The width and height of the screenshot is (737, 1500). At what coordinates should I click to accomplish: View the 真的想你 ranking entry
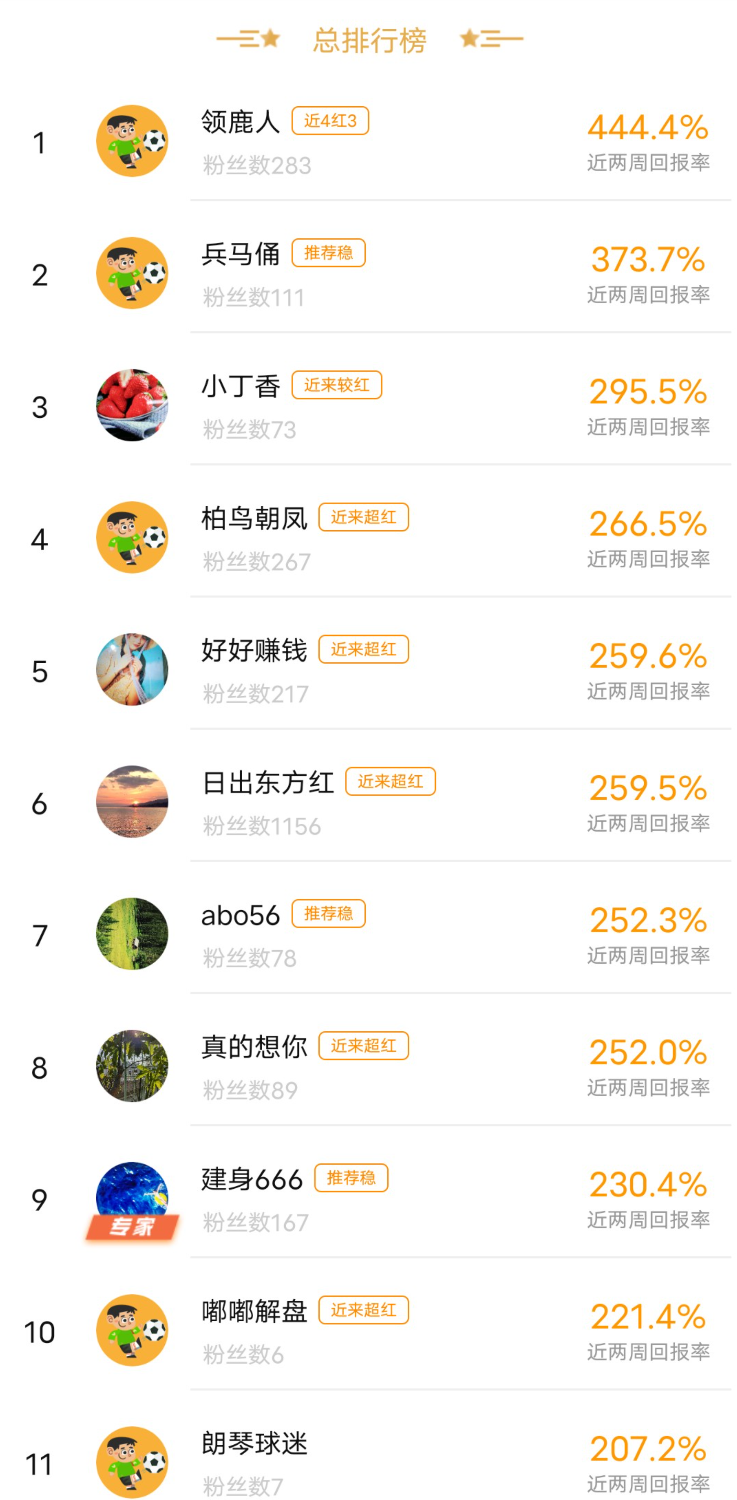click(x=368, y=1066)
